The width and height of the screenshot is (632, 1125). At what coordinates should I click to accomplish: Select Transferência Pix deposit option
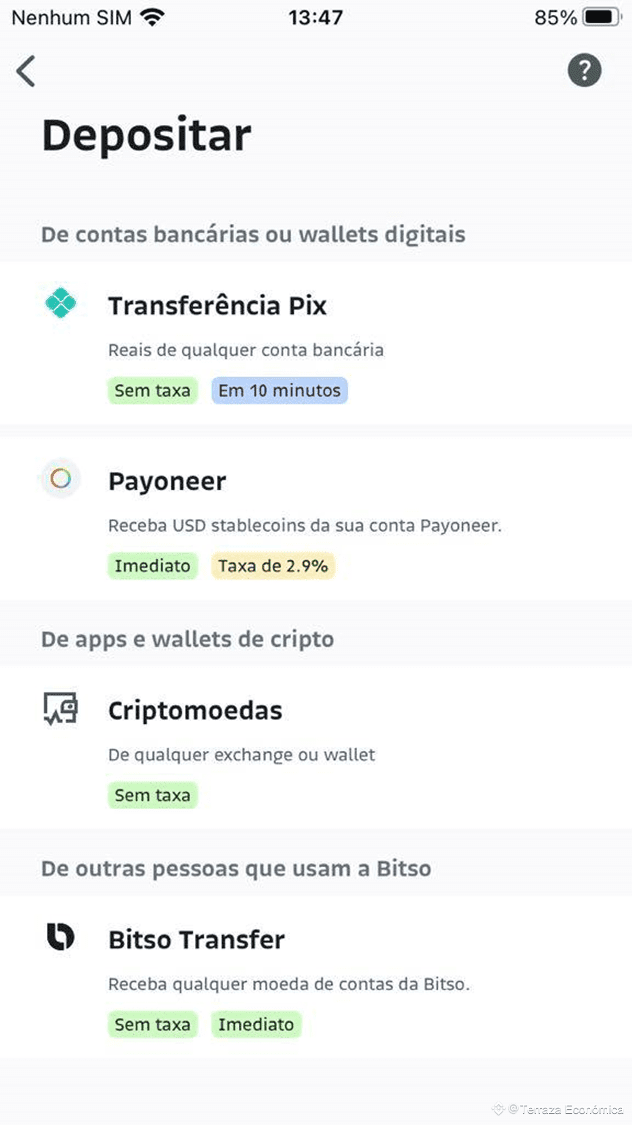pyautogui.click(x=217, y=306)
